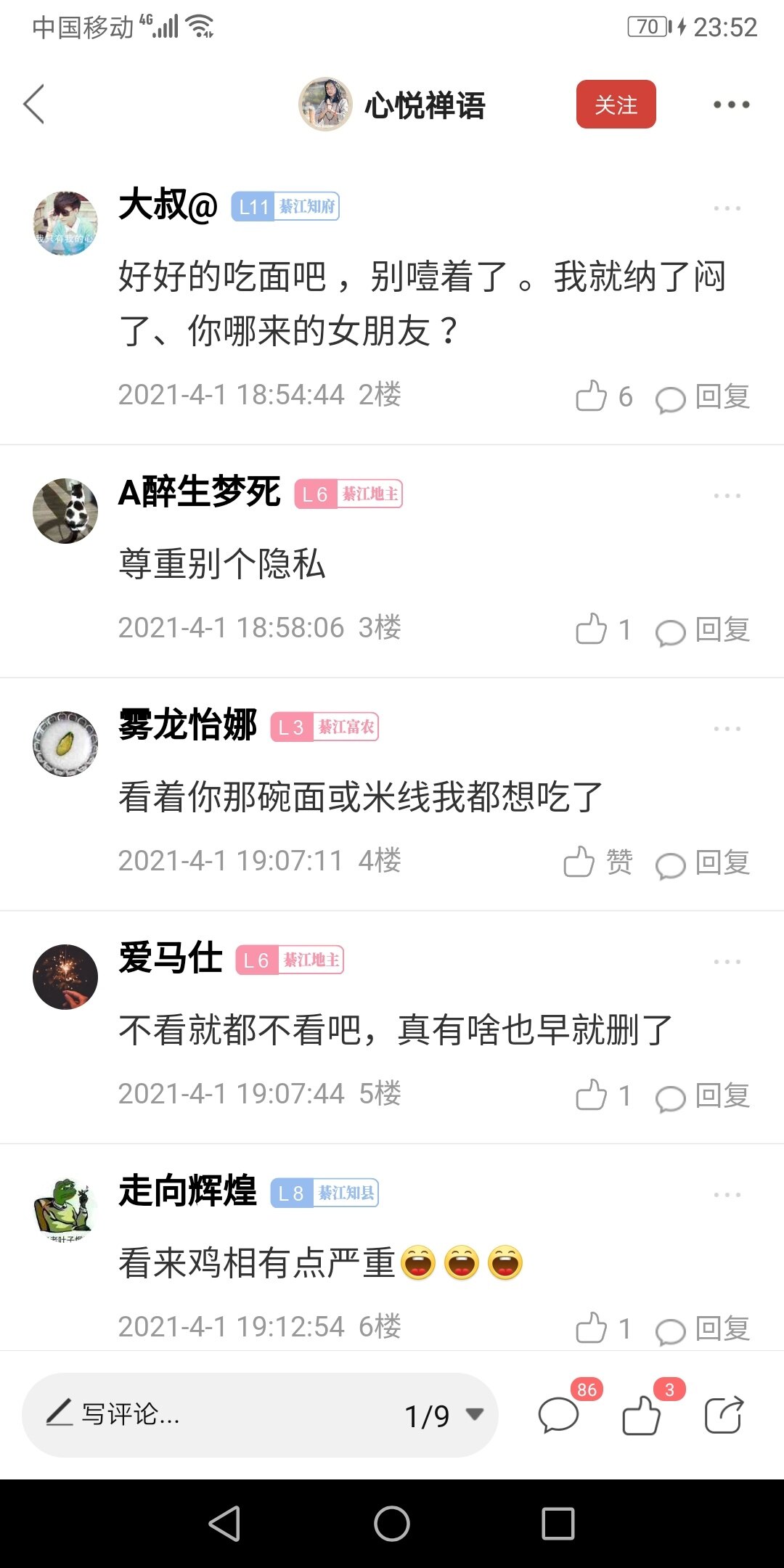
Task: Reply to A醉生梦死's comment
Action: pos(704,630)
